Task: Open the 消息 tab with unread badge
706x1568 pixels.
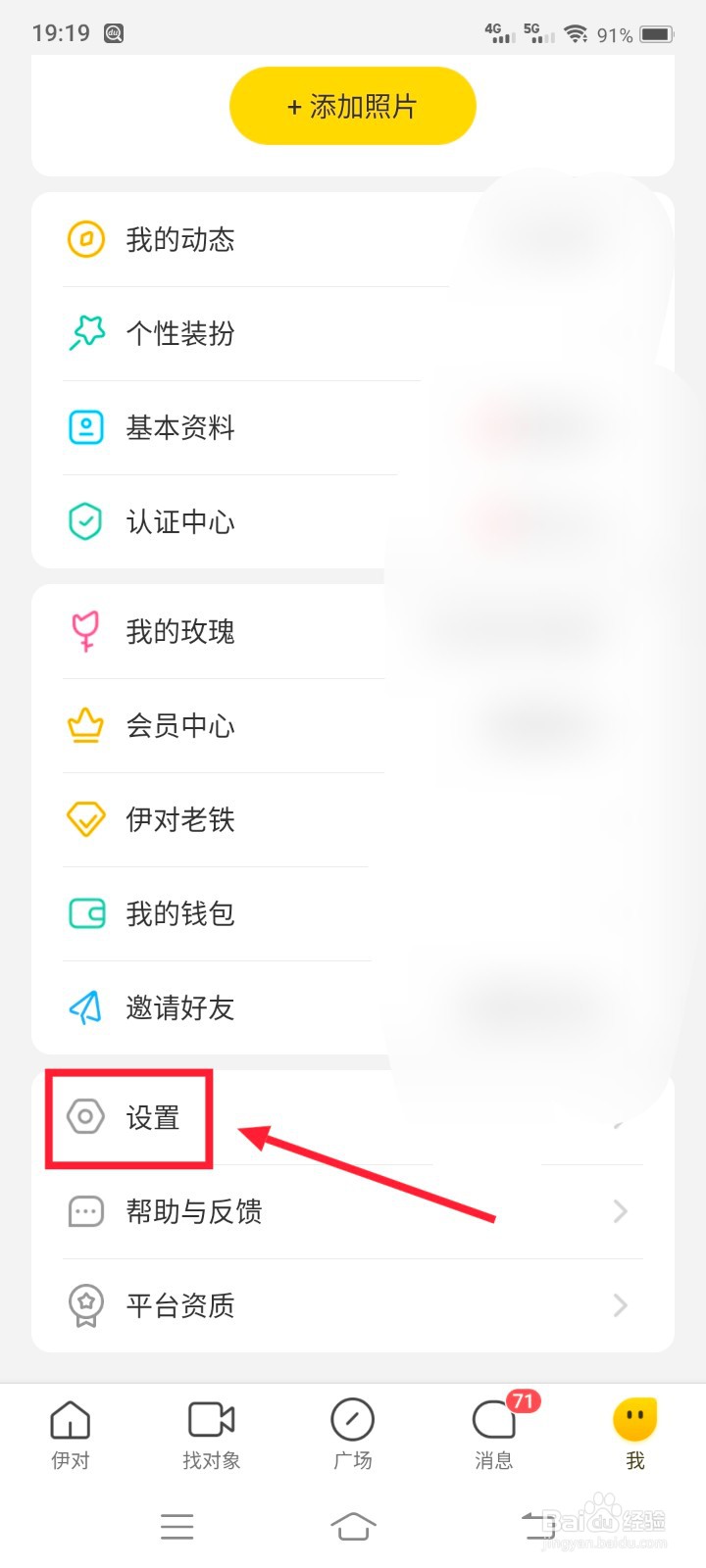Action: [494, 1433]
